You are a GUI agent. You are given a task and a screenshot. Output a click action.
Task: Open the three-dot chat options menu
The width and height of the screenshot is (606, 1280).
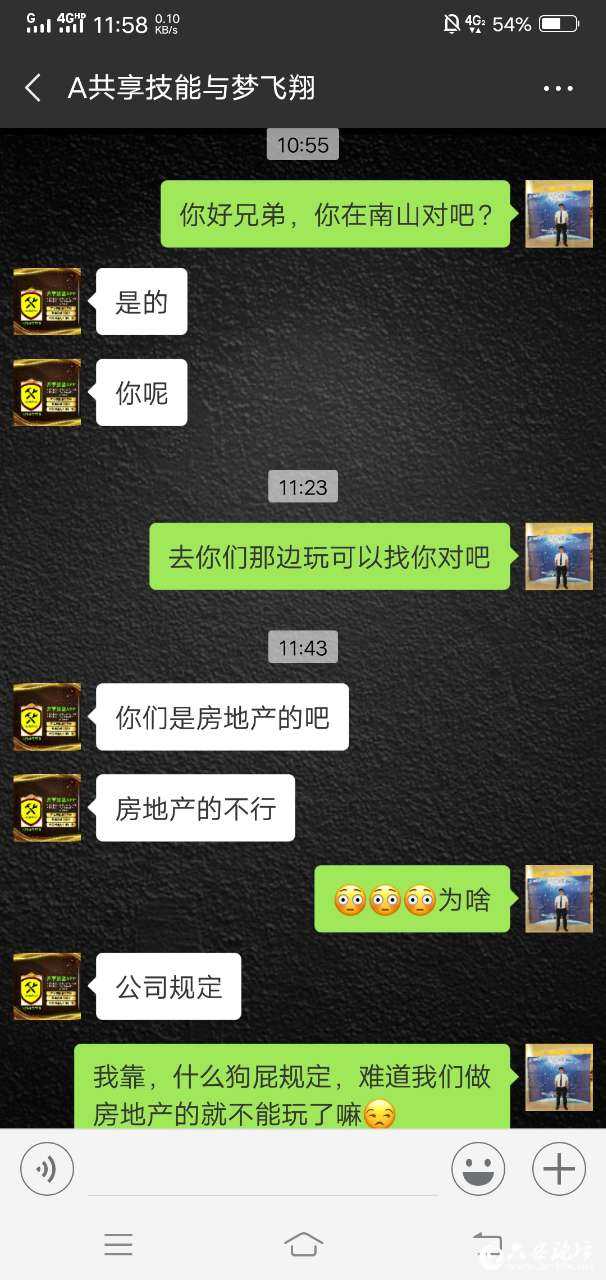click(558, 88)
